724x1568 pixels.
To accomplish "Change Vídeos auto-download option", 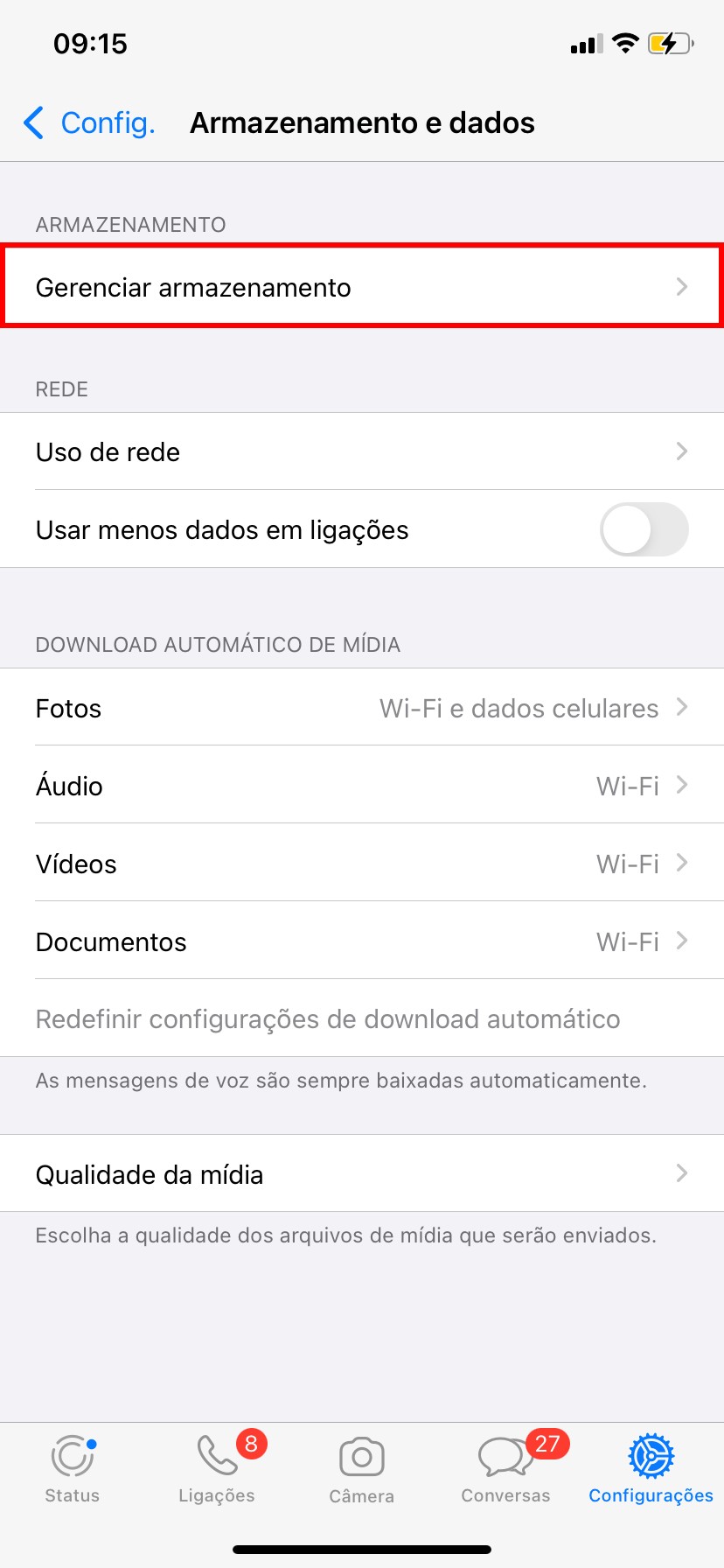I will point(362,864).
